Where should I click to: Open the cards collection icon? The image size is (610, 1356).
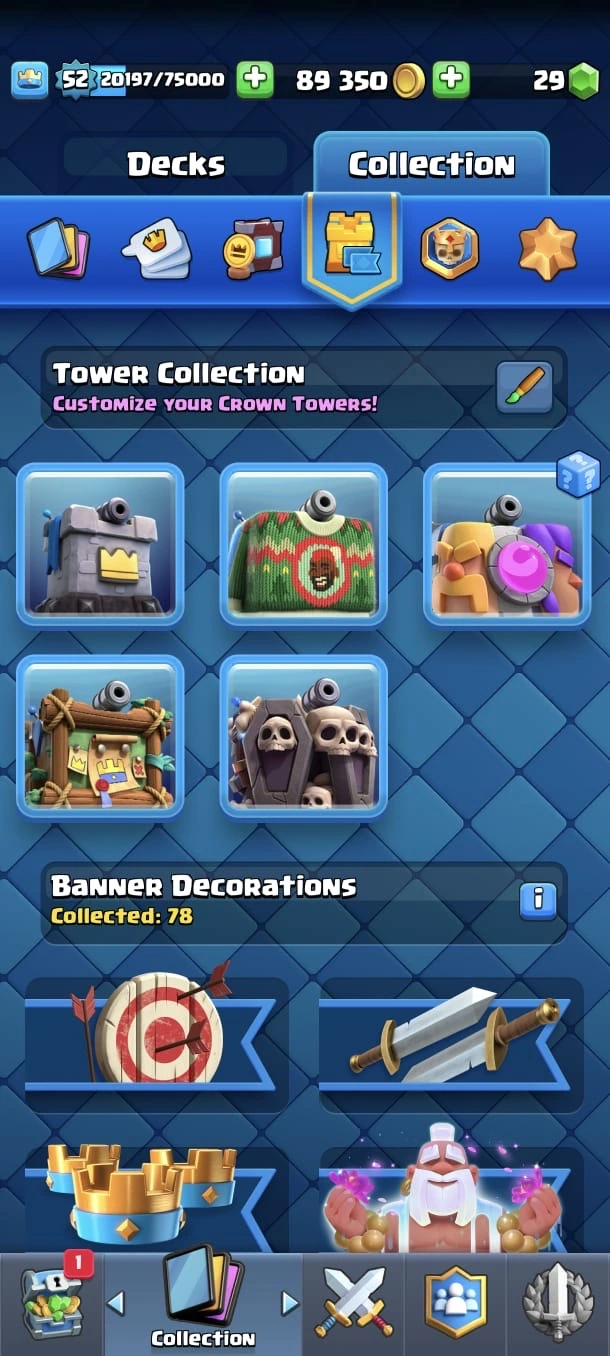(x=58, y=247)
